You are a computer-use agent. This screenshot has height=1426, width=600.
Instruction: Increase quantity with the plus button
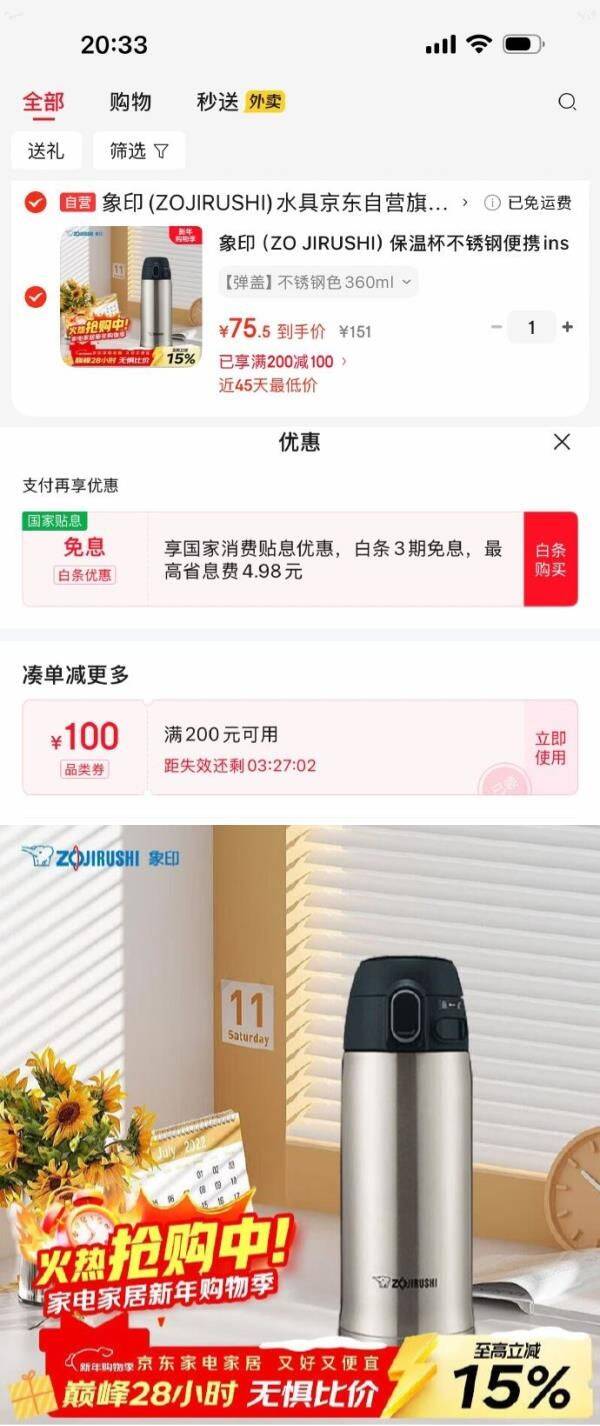point(568,327)
